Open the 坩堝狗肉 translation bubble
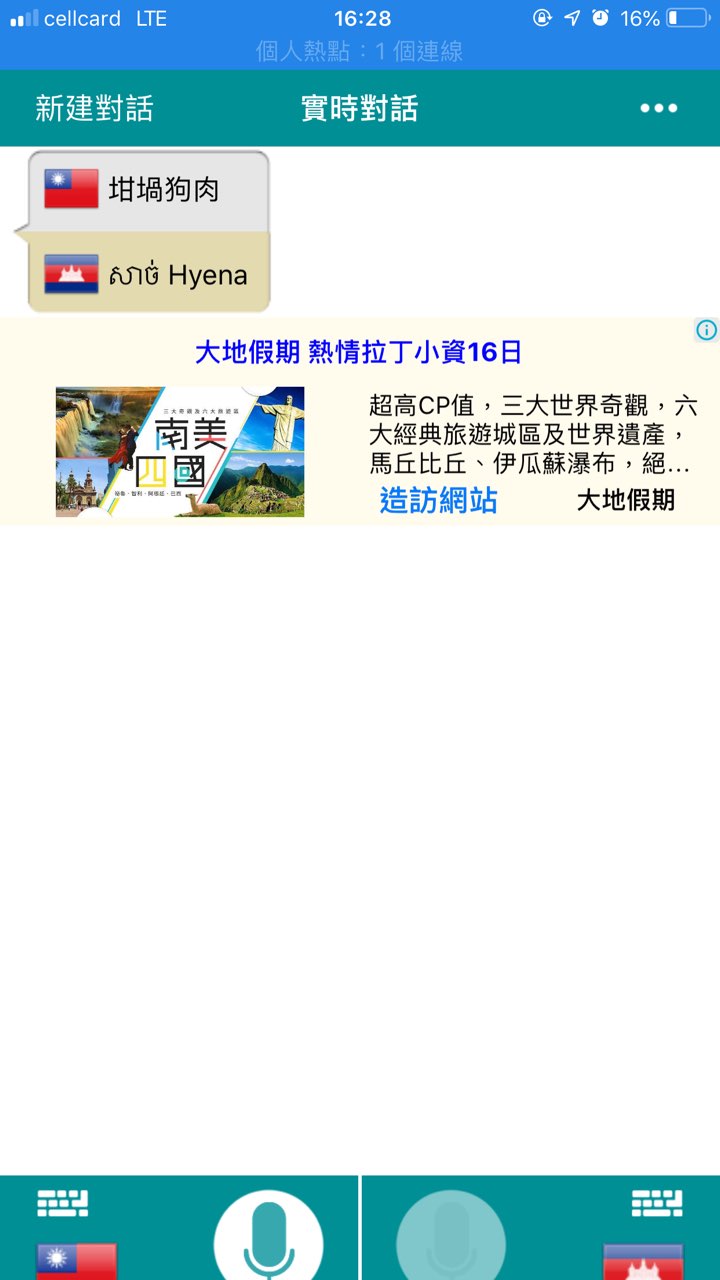This screenshot has width=720, height=1280. 150,190
